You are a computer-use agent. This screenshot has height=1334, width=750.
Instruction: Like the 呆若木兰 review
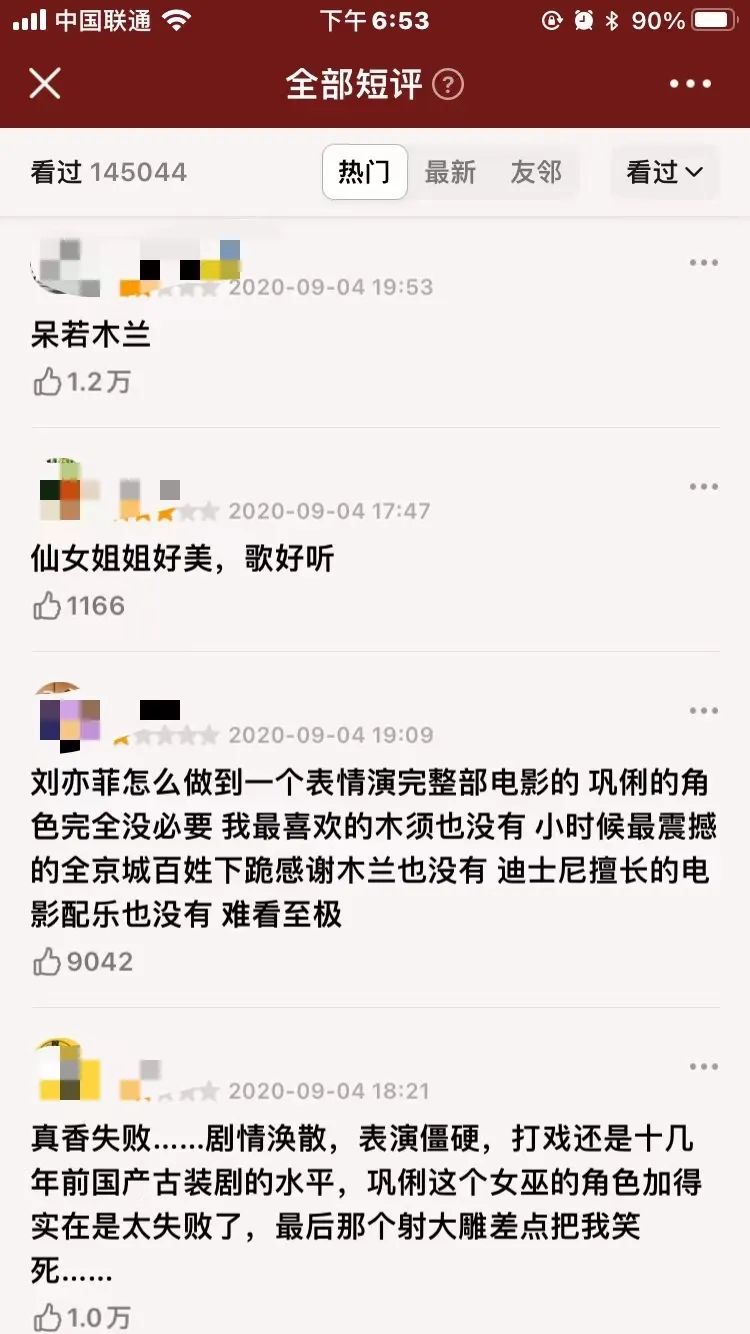click(48, 382)
